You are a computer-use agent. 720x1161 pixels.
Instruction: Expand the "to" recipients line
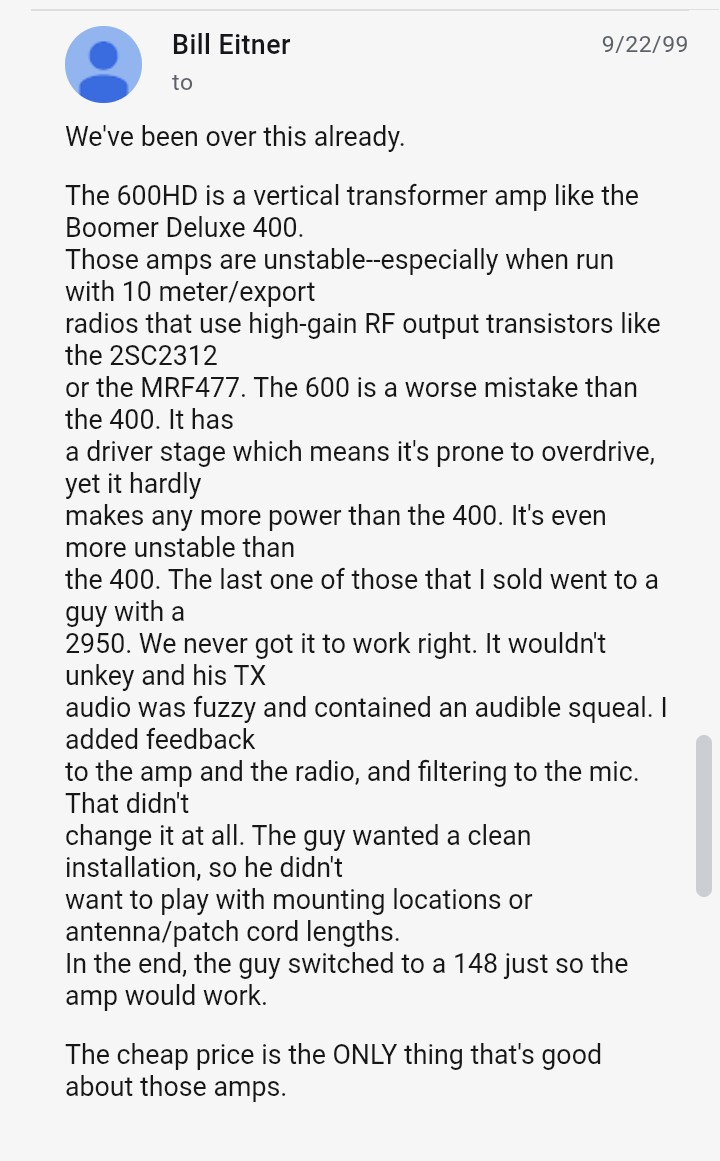(x=182, y=83)
